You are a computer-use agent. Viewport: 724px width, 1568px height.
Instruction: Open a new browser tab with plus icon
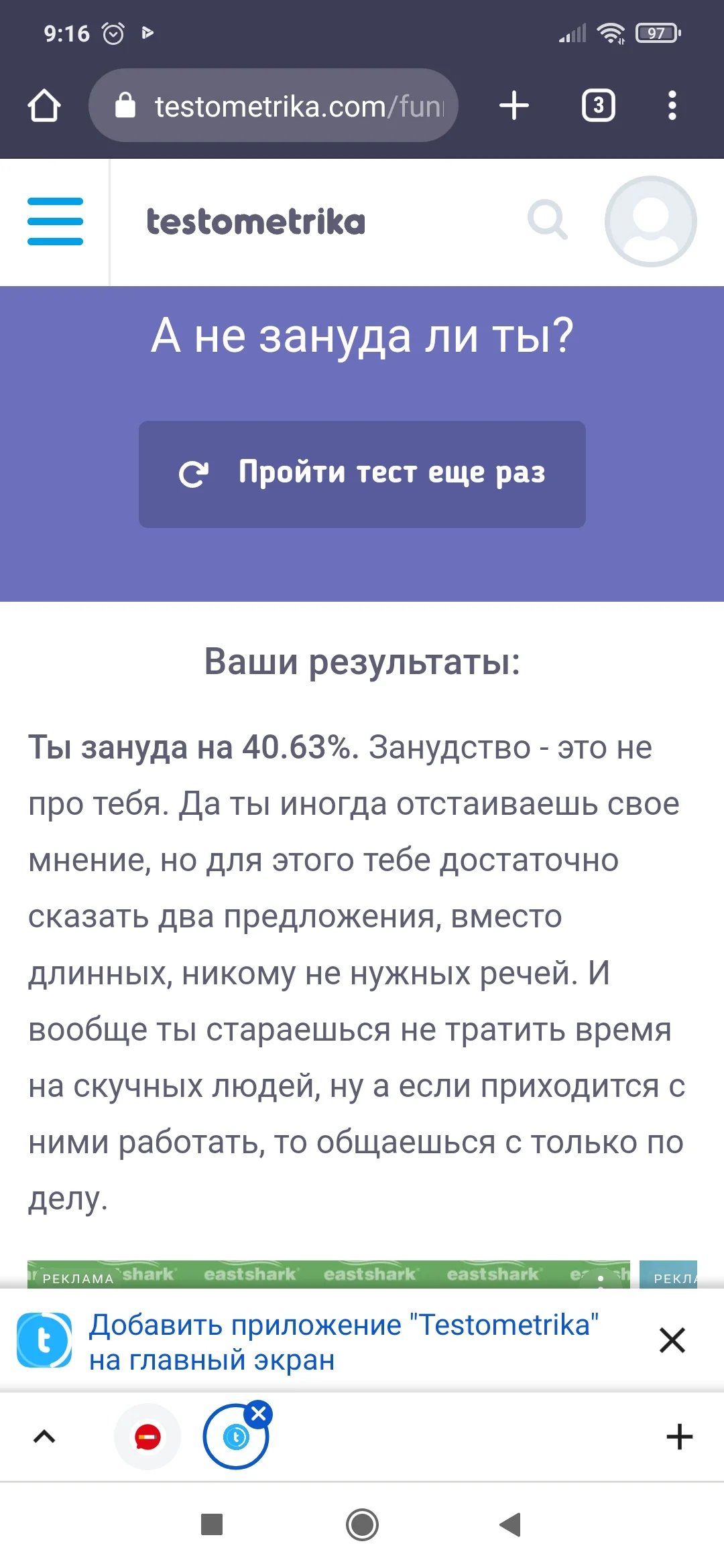click(513, 105)
